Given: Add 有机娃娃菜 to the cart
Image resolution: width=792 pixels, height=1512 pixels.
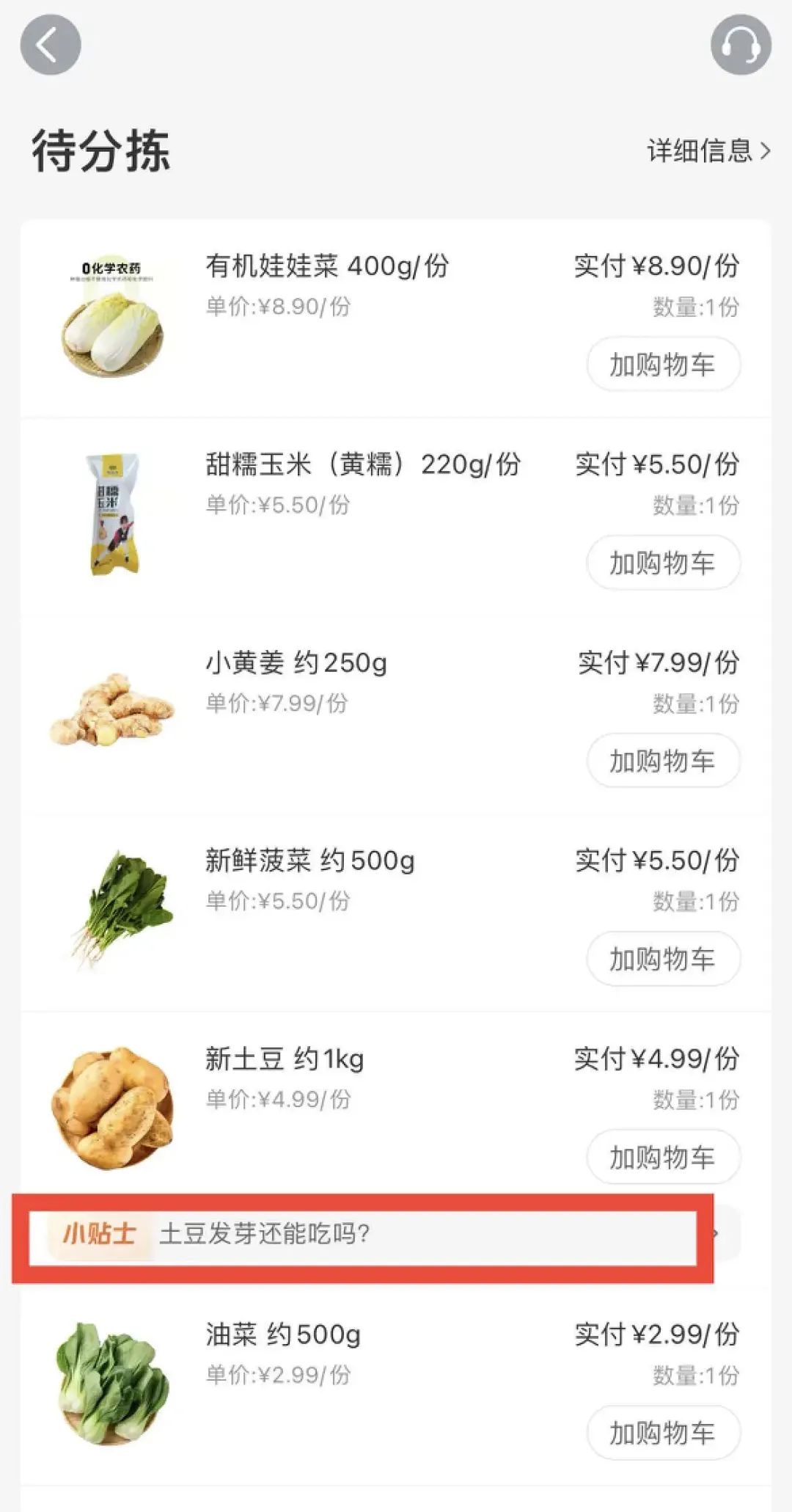Looking at the screenshot, I should (x=663, y=365).
